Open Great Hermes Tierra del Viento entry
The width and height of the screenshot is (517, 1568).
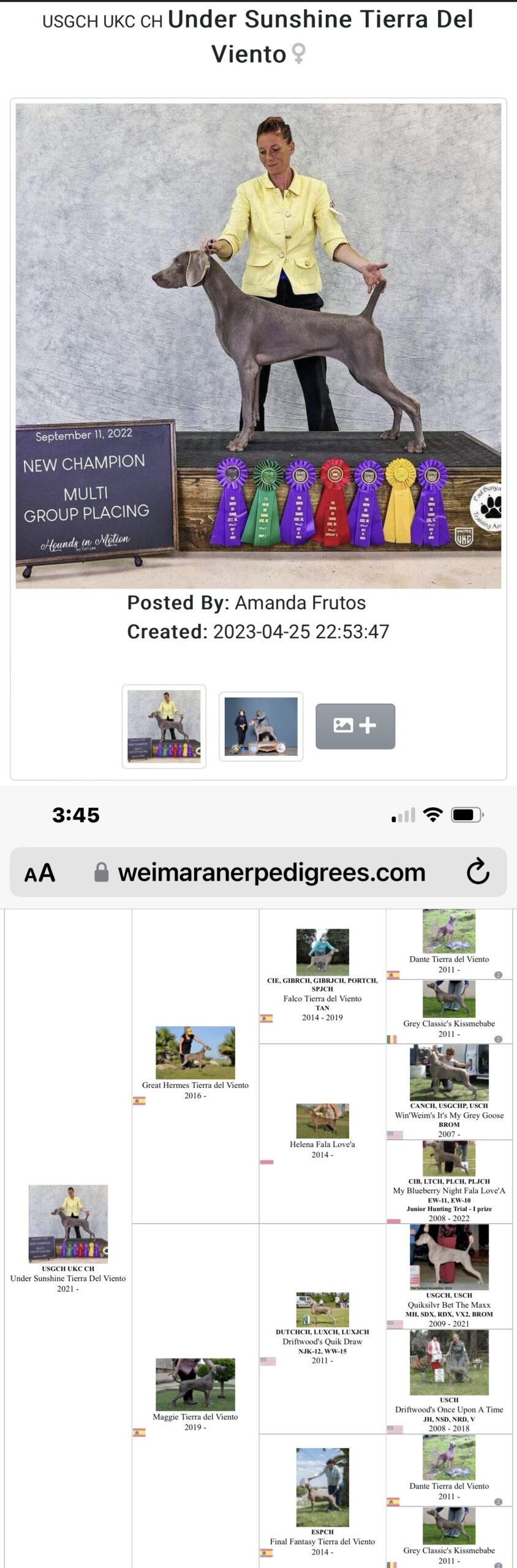click(195, 1085)
